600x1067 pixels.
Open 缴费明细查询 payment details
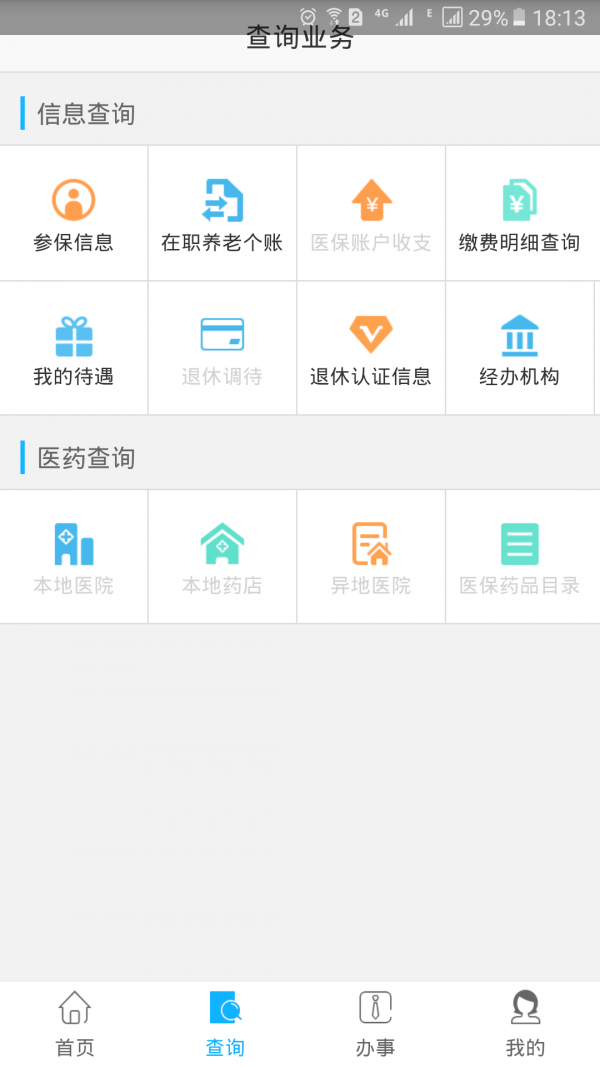(x=519, y=214)
